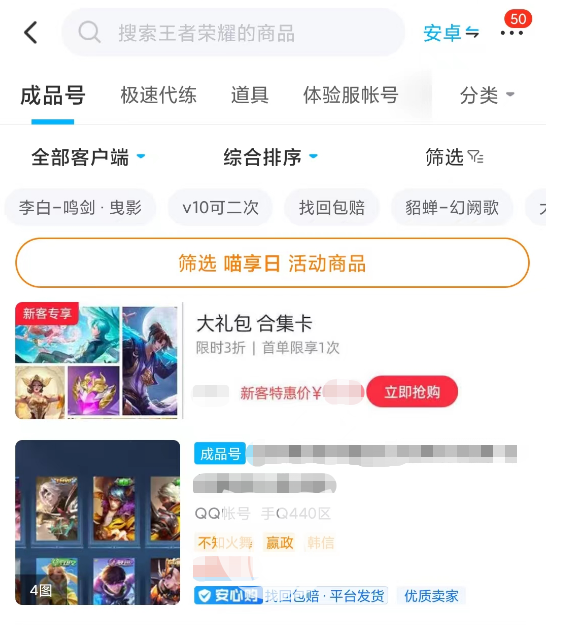Switch to the 道具 tab
582x625 pixels.
pos(250,96)
